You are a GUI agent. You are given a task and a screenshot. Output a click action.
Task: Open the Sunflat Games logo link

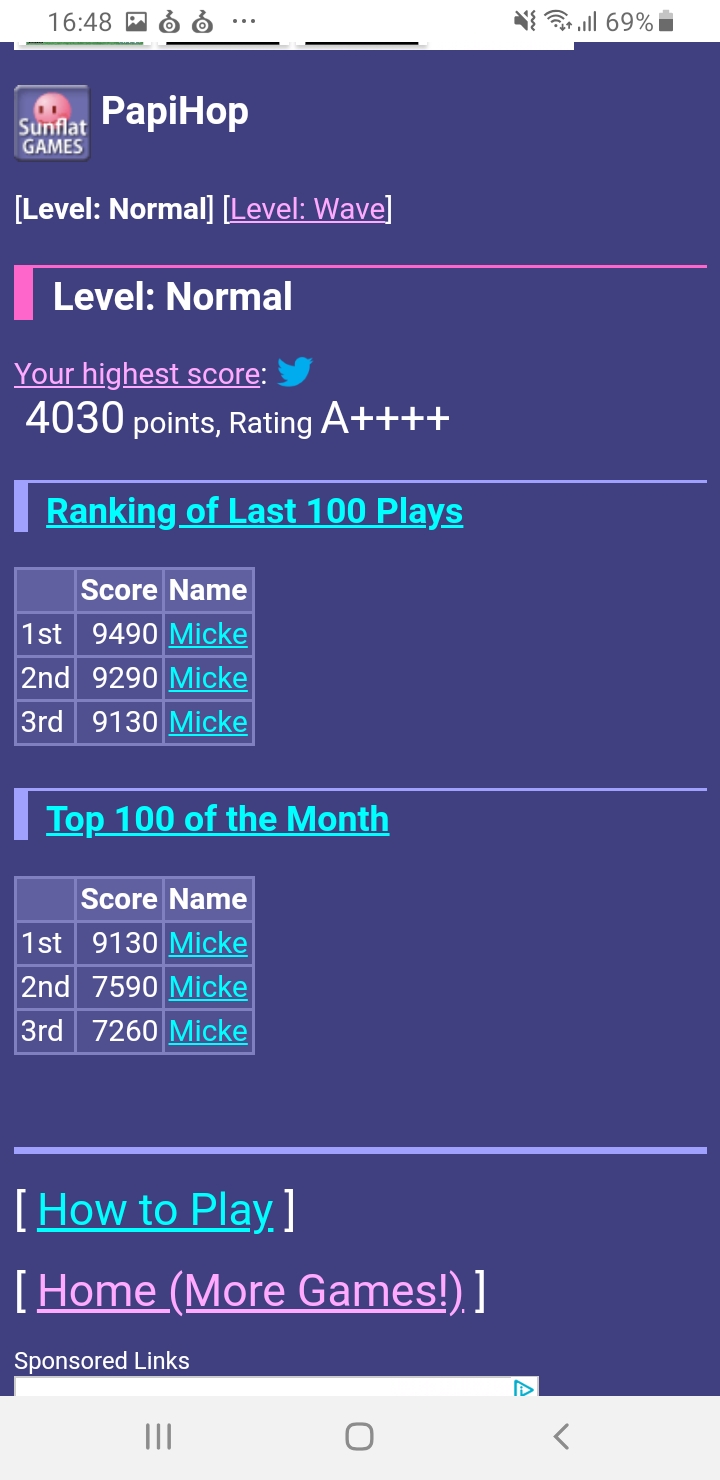(x=52, y=123)
